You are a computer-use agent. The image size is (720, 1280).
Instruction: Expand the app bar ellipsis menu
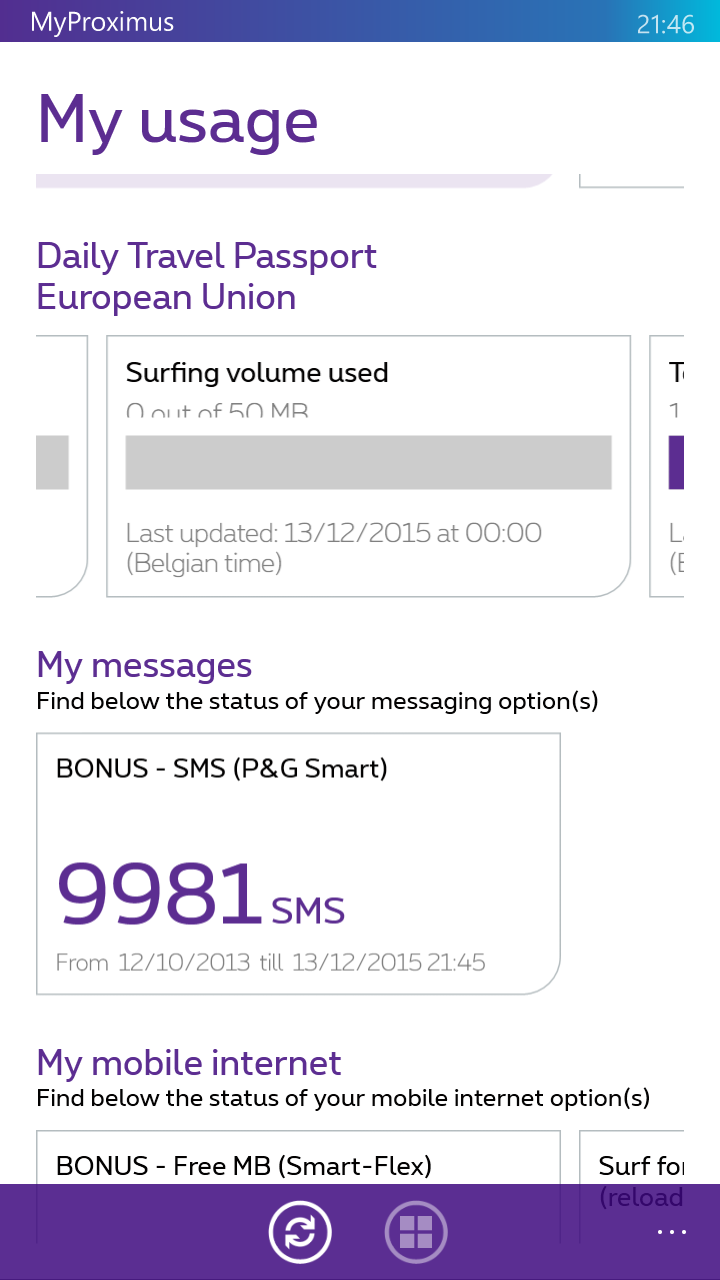(x=671, y=1232)
